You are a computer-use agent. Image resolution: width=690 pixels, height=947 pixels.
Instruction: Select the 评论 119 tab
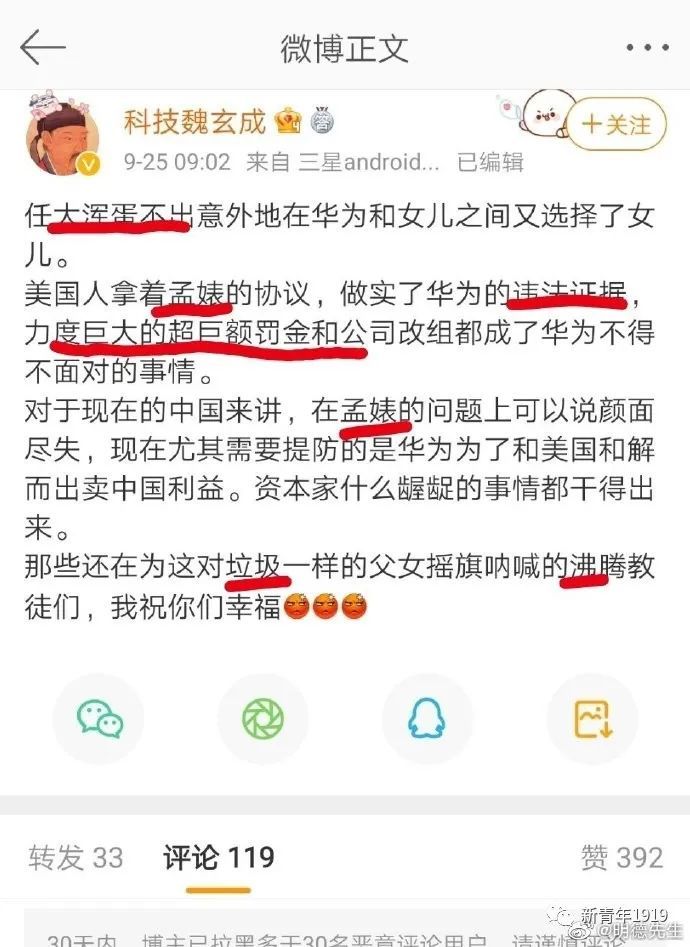(219, 857)
